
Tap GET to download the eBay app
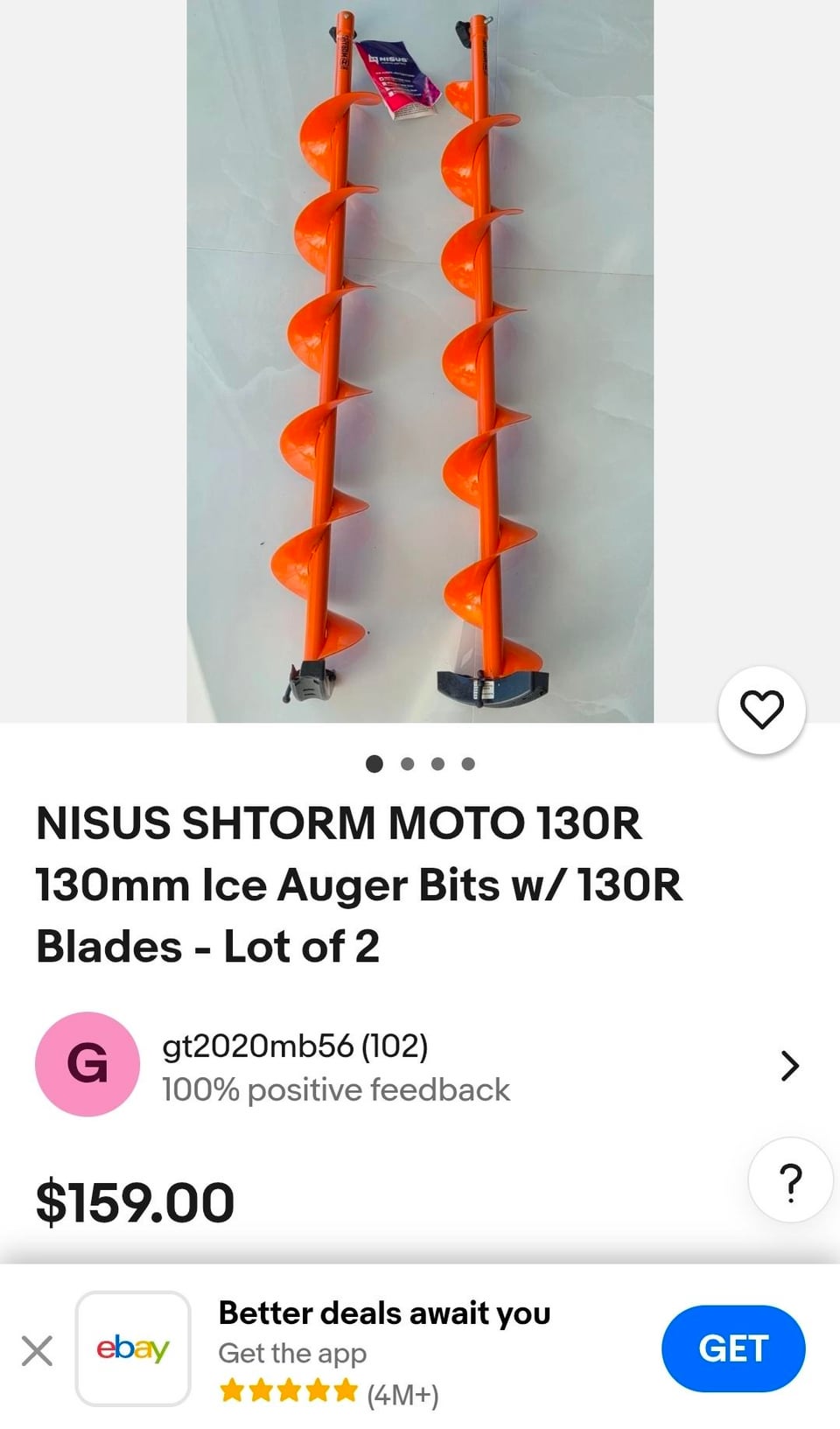coord(732,1348)
